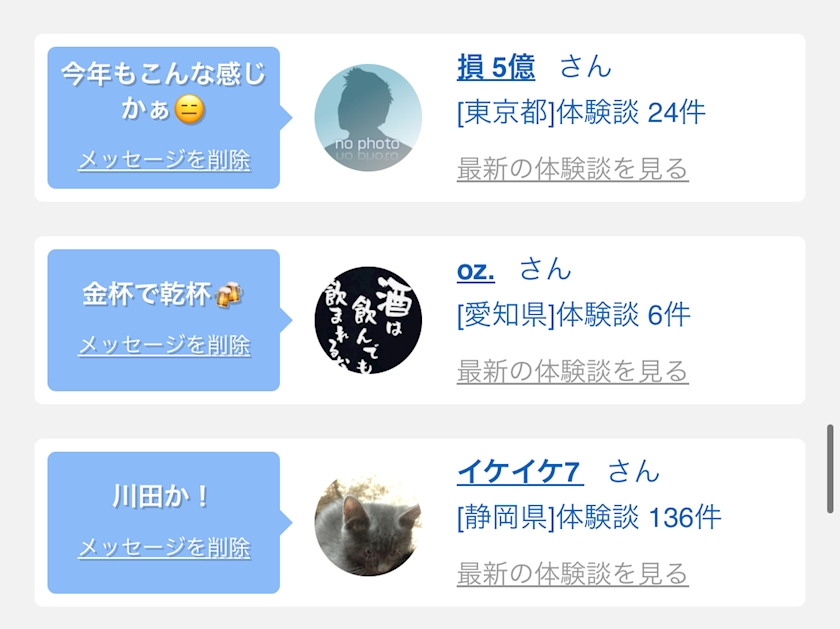Image resolution: width=840 pixels, height=629 pixels.
Task: Tap 損 5億's no-photo avatar
Action: pos(368,118)
